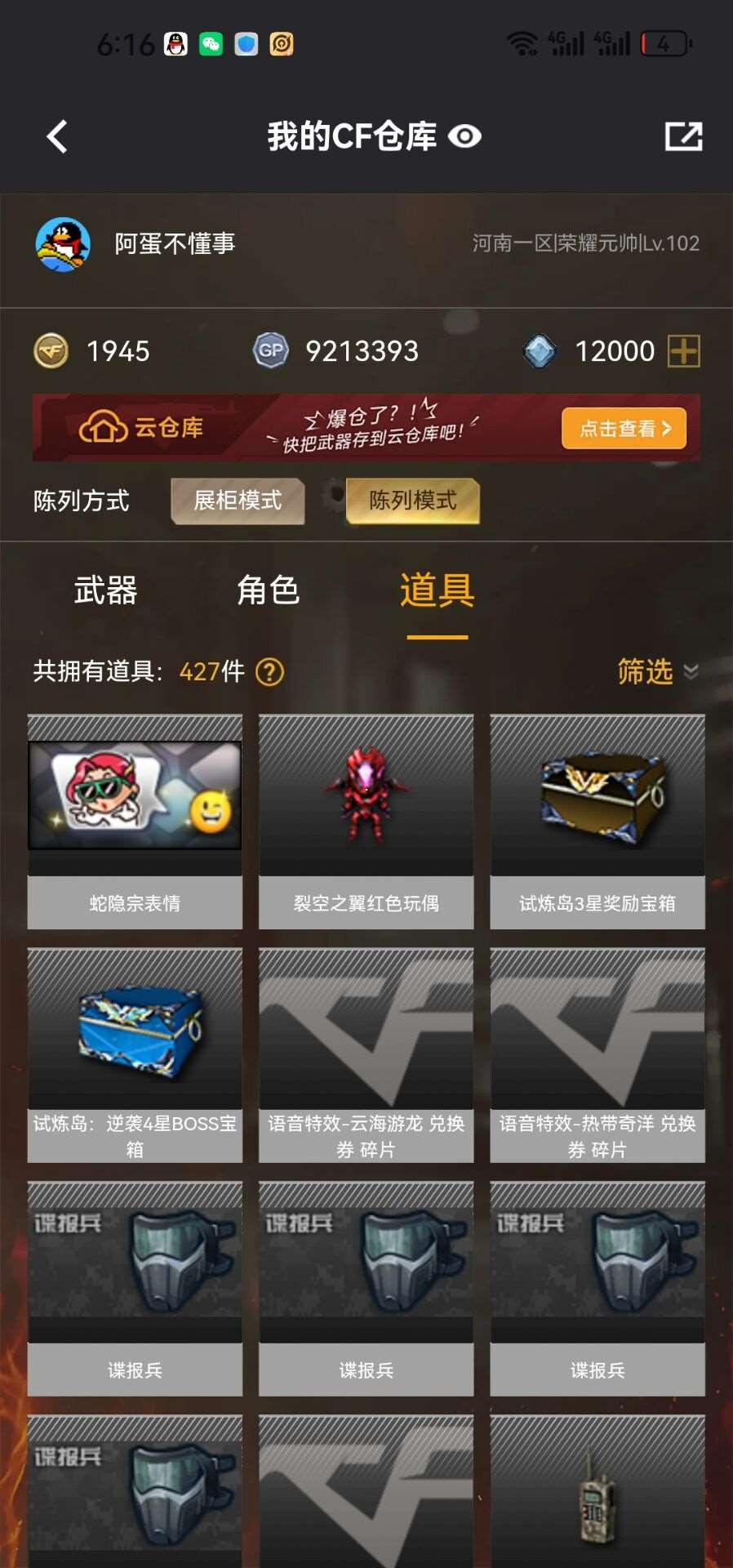Open 试炼岛：逆袭4星BOSS宝箱
This screenshot has width=733, height=1568.
point(135,1054)
